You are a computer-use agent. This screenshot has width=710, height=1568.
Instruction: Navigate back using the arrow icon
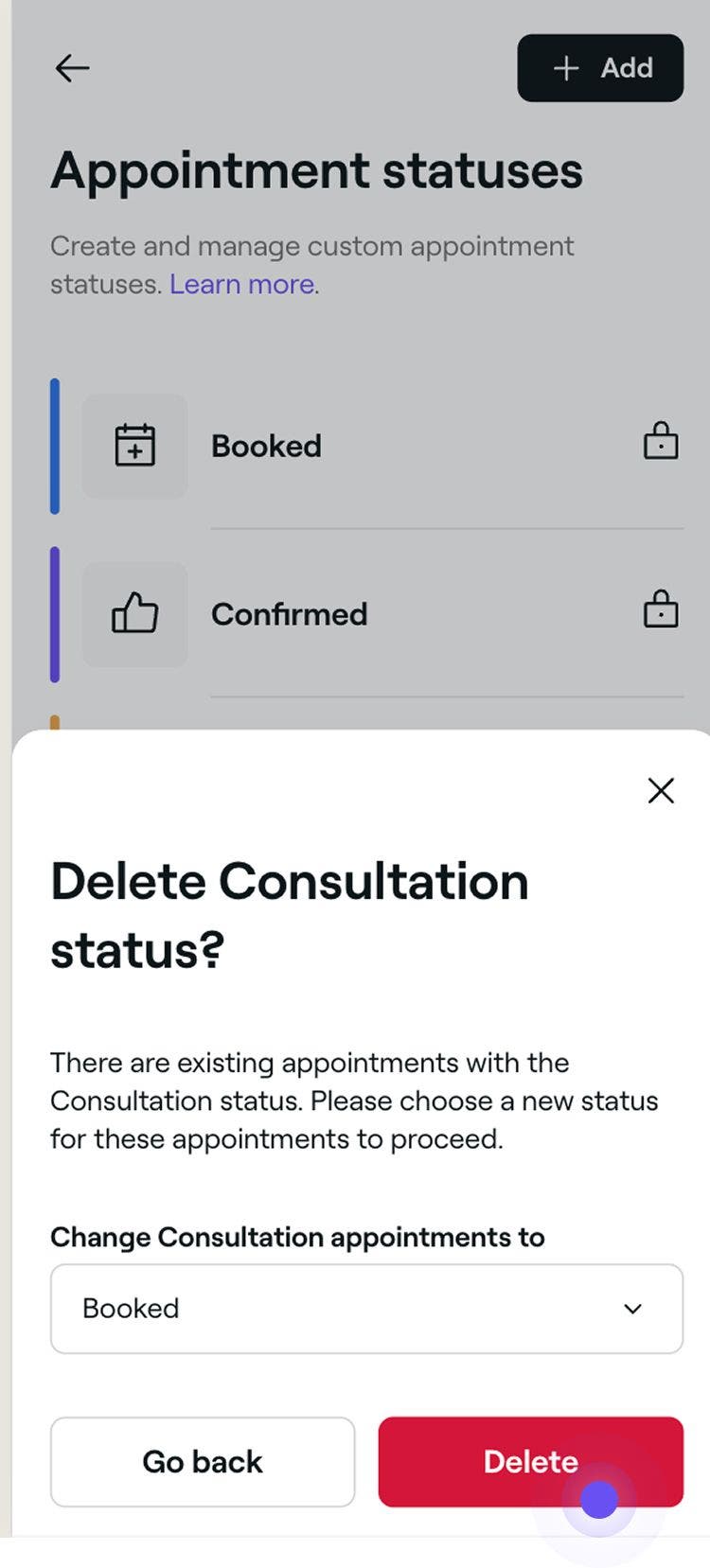[72, 67]
